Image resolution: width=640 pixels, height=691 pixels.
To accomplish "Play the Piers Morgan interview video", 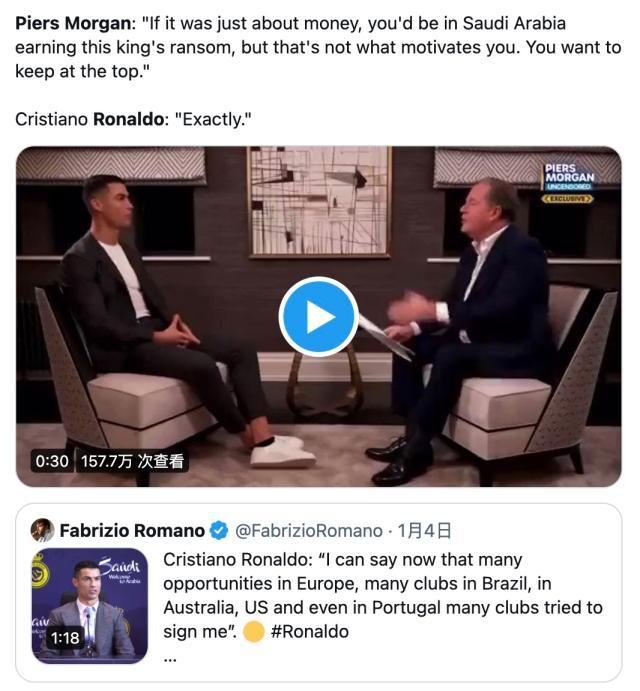I will (x=318, y=317).
